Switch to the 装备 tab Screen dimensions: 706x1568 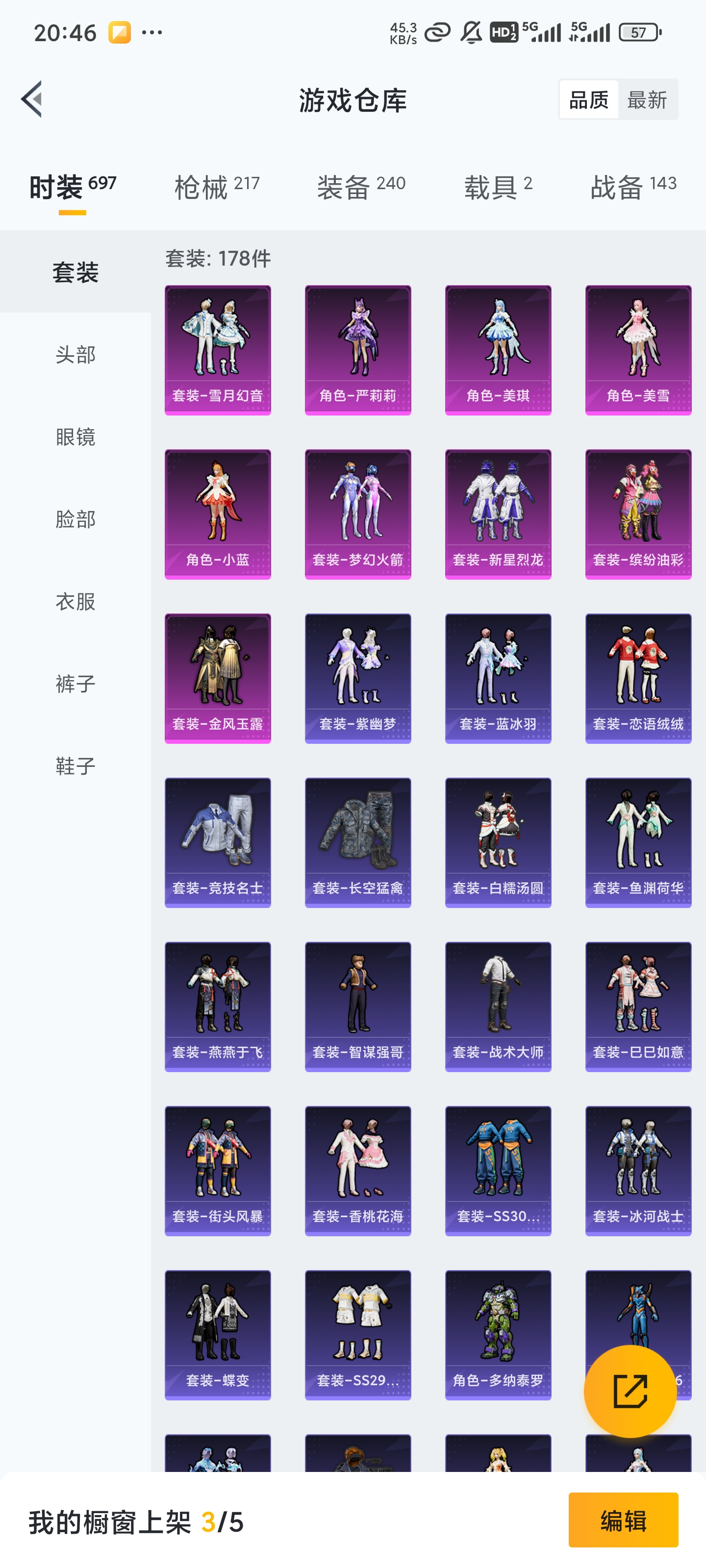(x=361, y=186)
